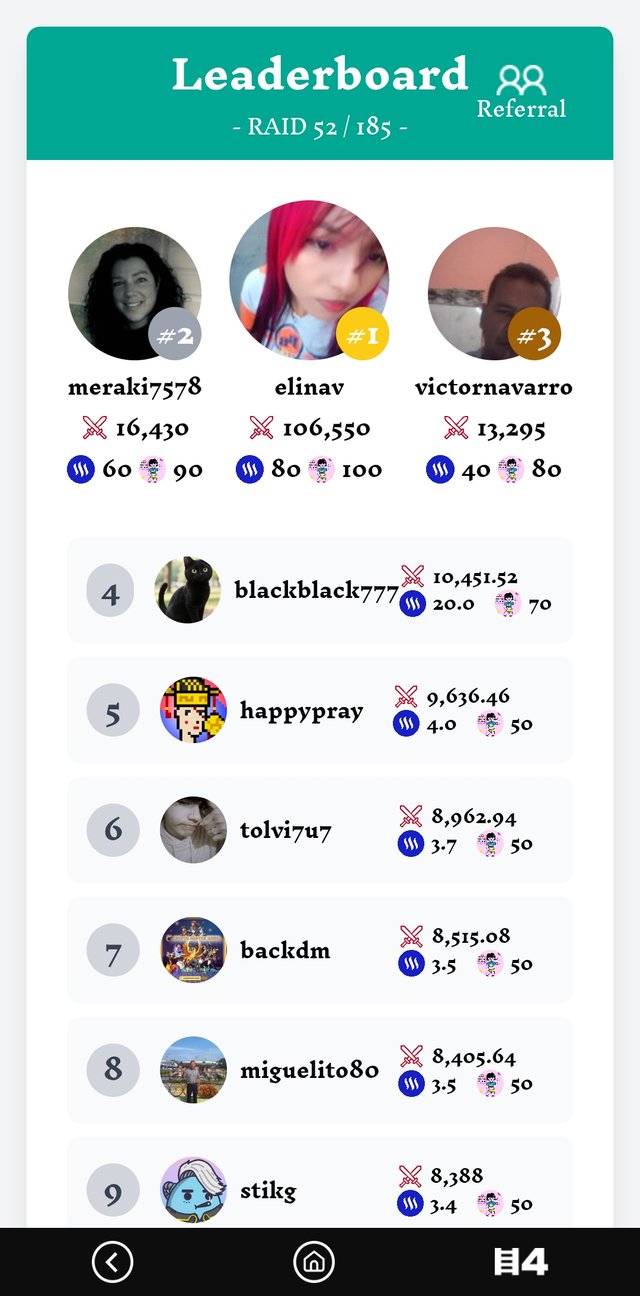View meraki7578's profile picture
Viewport: 640px width, 1296px height.
134,293
